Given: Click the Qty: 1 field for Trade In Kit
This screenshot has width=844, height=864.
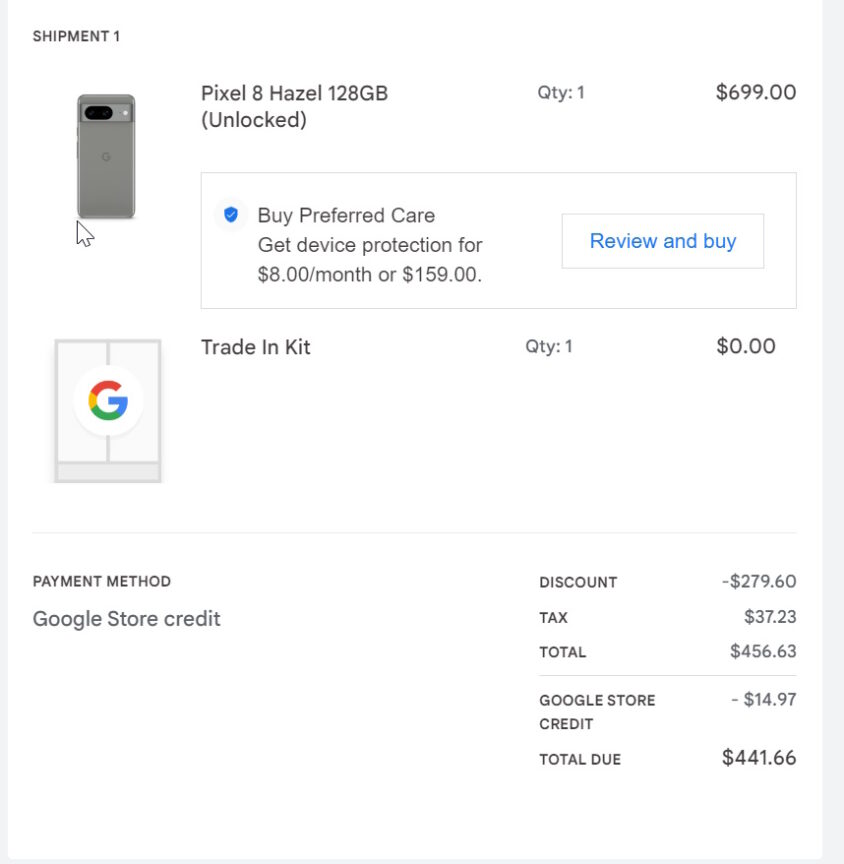Looking at the screenshot, I should pos(547,346).
